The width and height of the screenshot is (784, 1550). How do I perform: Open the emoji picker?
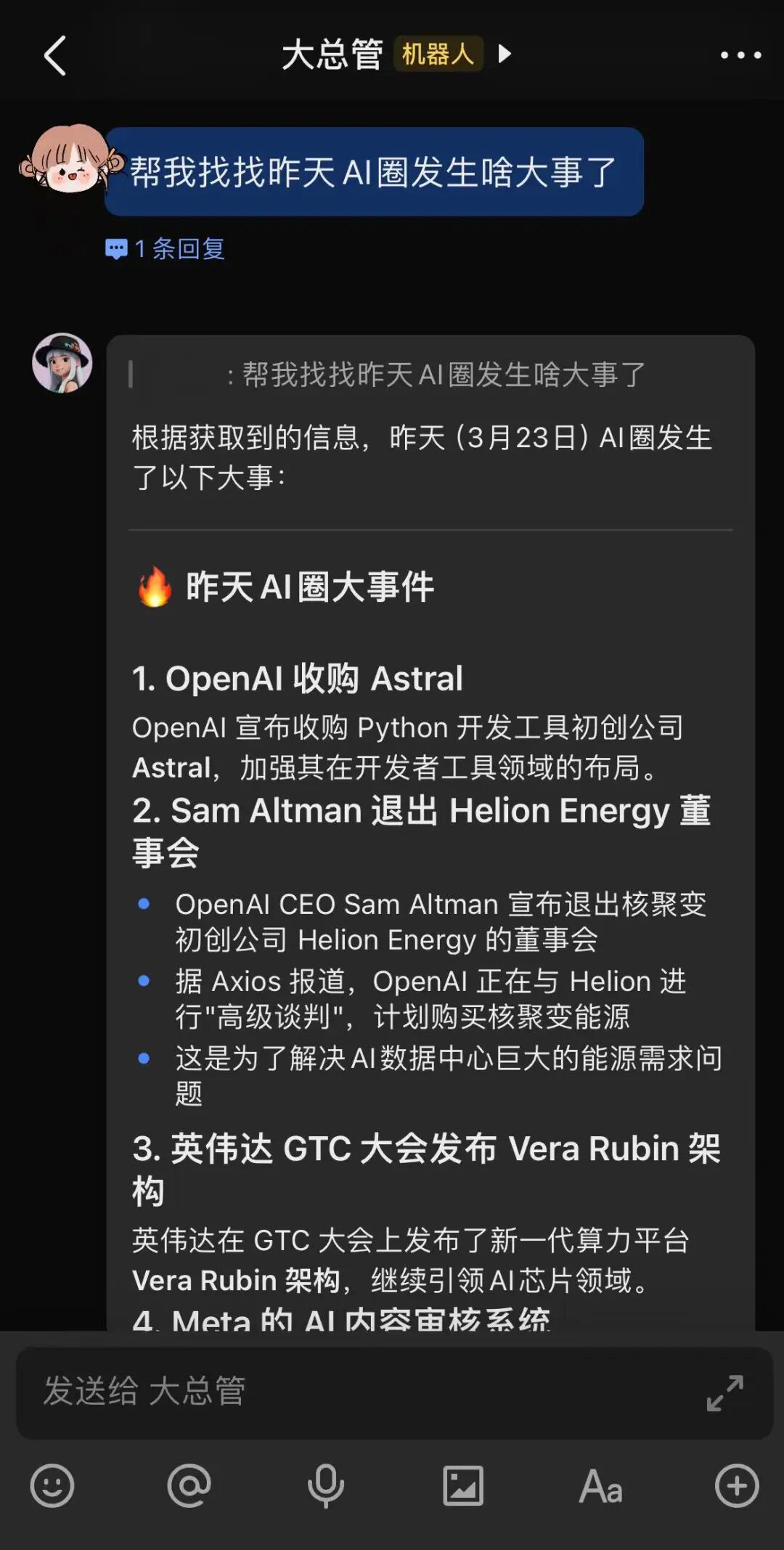[52, 1486]
